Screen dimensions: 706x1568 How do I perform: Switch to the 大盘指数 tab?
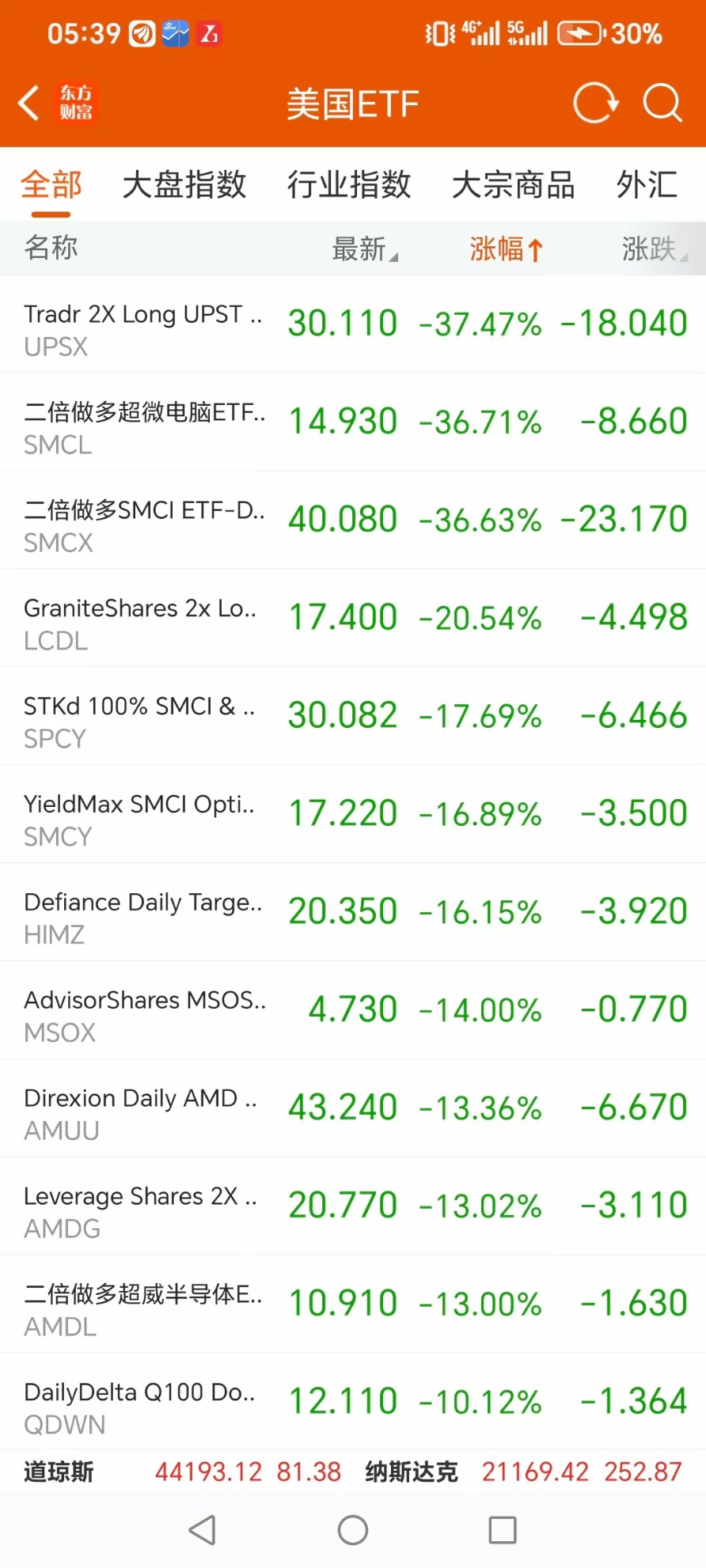184,185
